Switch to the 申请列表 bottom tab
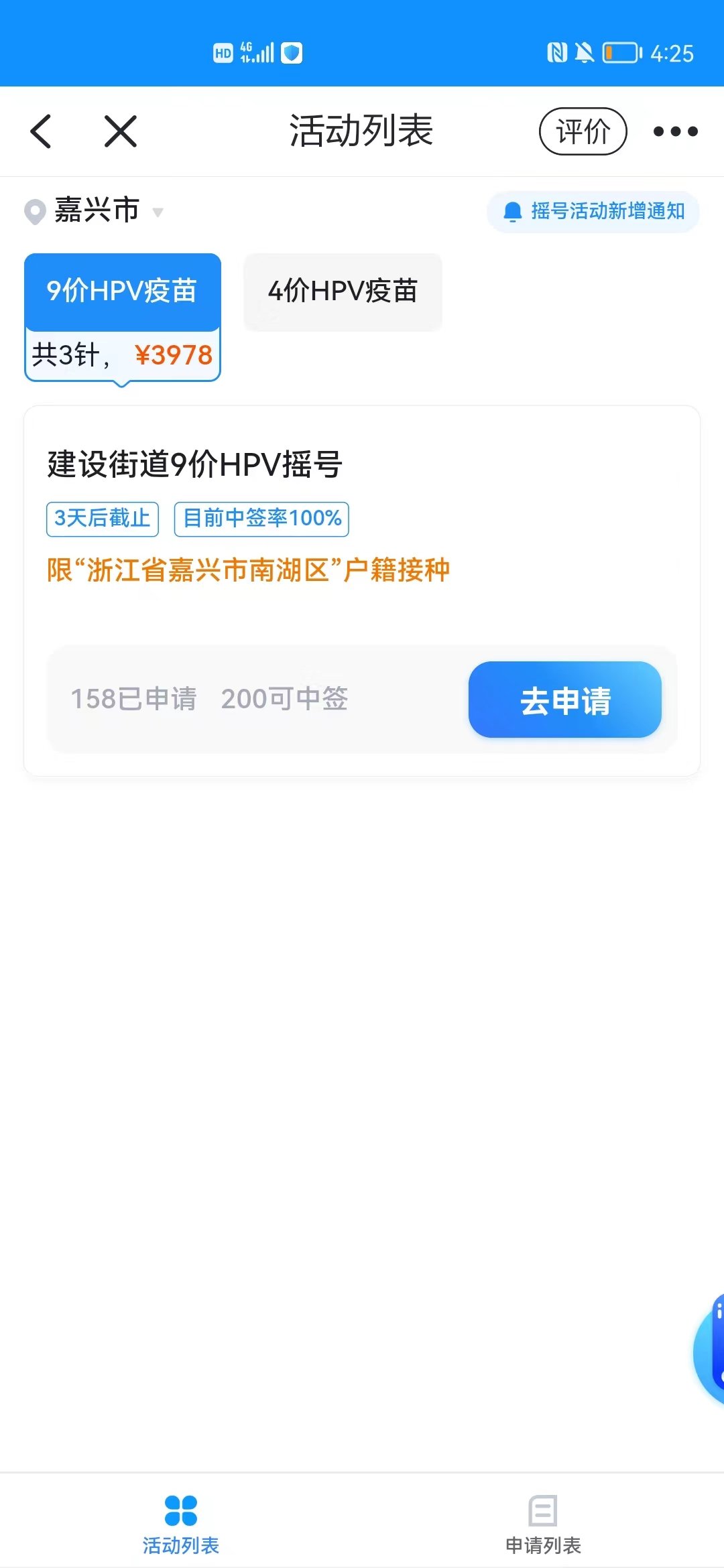The width and height of the screenshot is (724, 1568). coord(543,1524)
